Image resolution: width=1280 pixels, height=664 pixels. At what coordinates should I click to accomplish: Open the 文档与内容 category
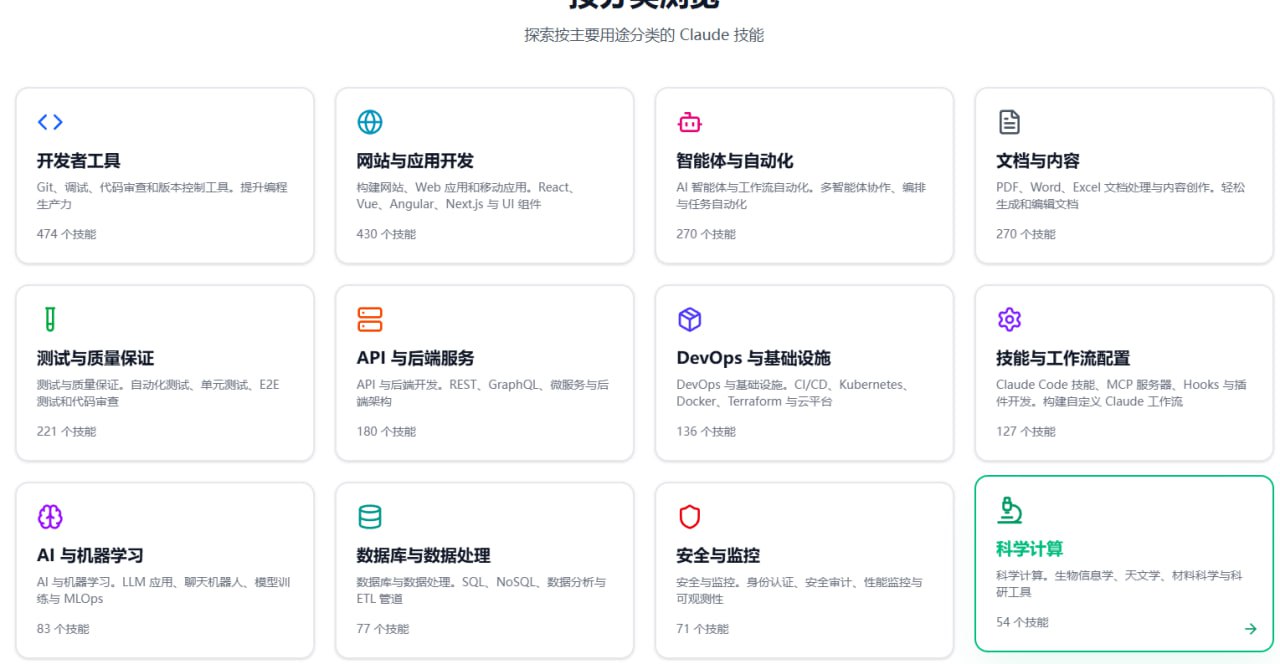point(1124,176)
